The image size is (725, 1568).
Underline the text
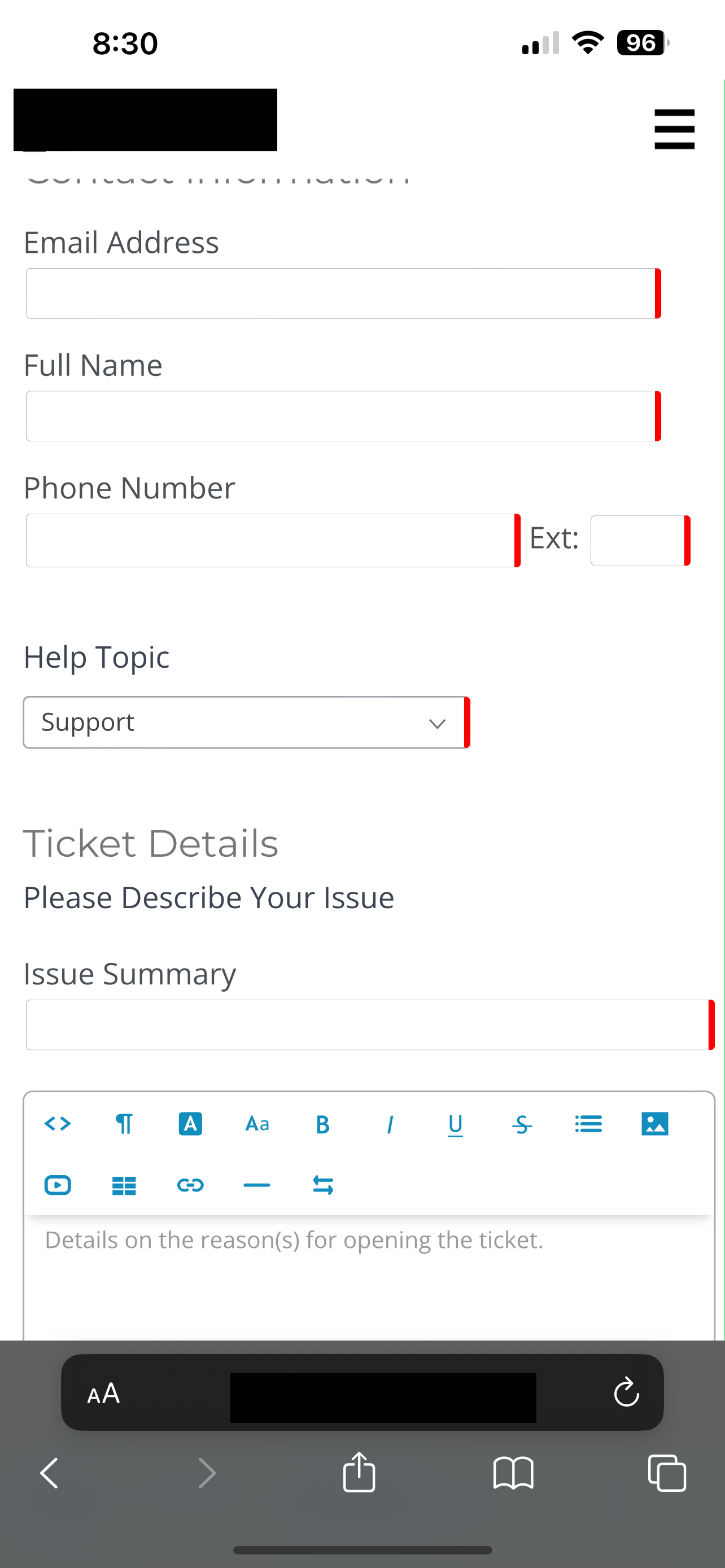[455, 1125]
